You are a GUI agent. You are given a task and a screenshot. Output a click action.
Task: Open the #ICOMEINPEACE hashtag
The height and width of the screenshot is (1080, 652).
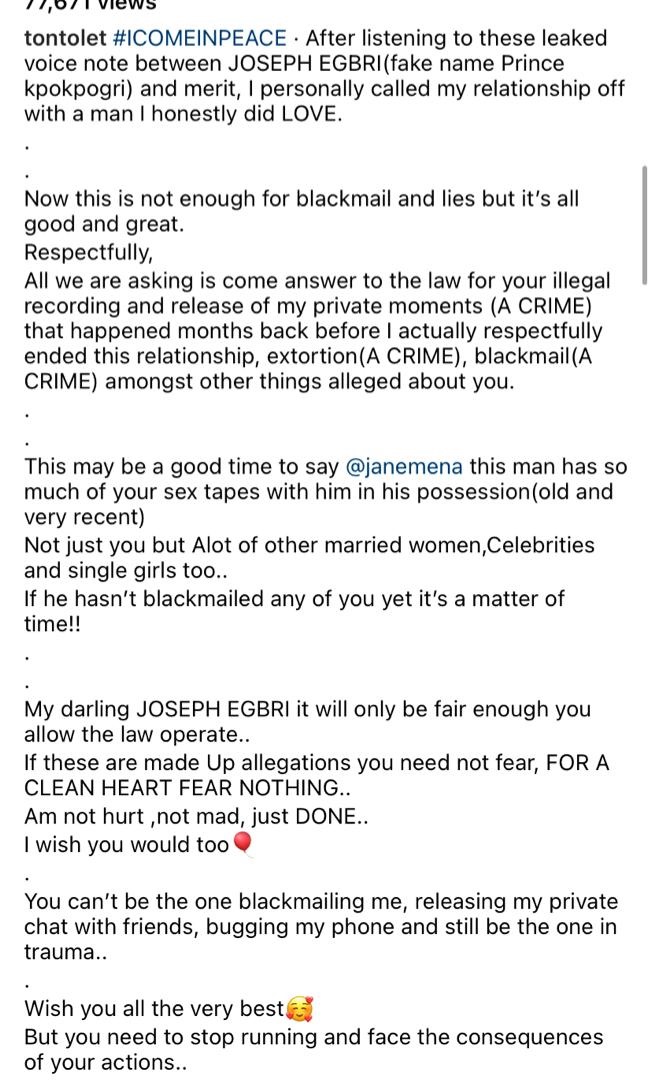(x=200, y=38)
